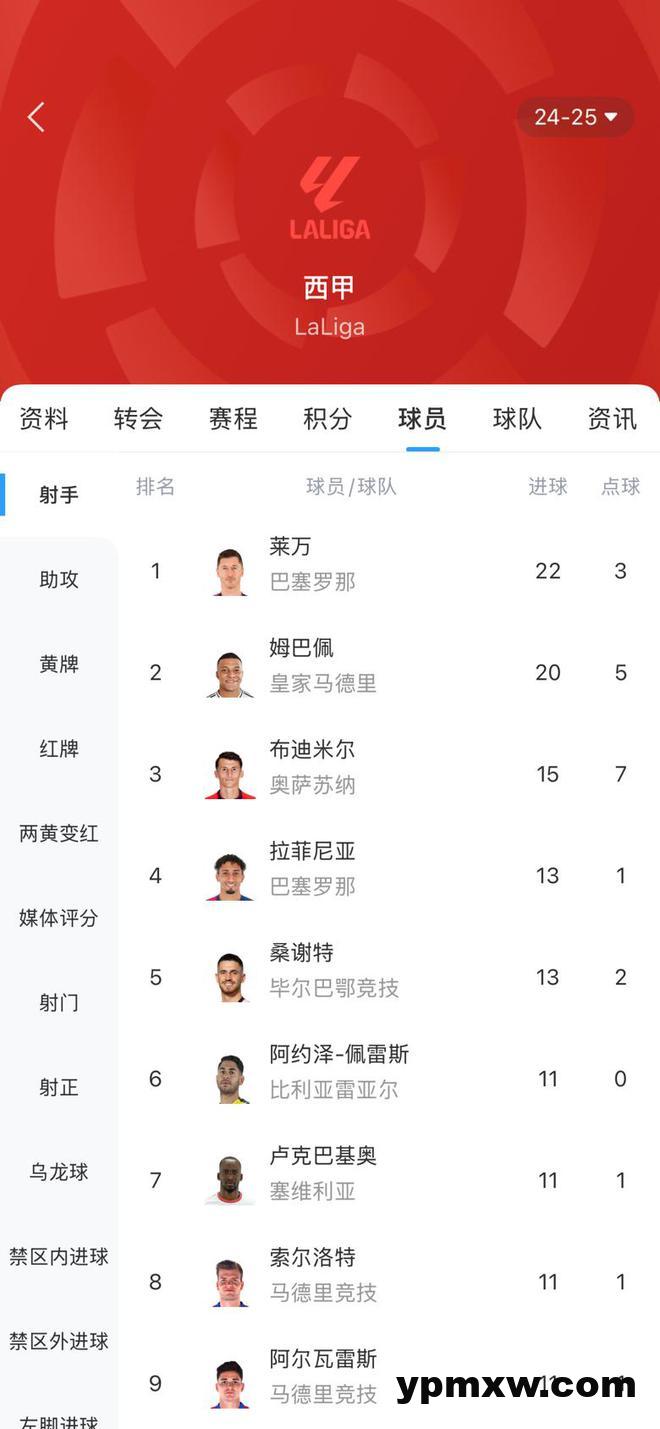Select 助攻 in the side menu
The height and width of the screenshot is (1429, 660).
[59, 579]
